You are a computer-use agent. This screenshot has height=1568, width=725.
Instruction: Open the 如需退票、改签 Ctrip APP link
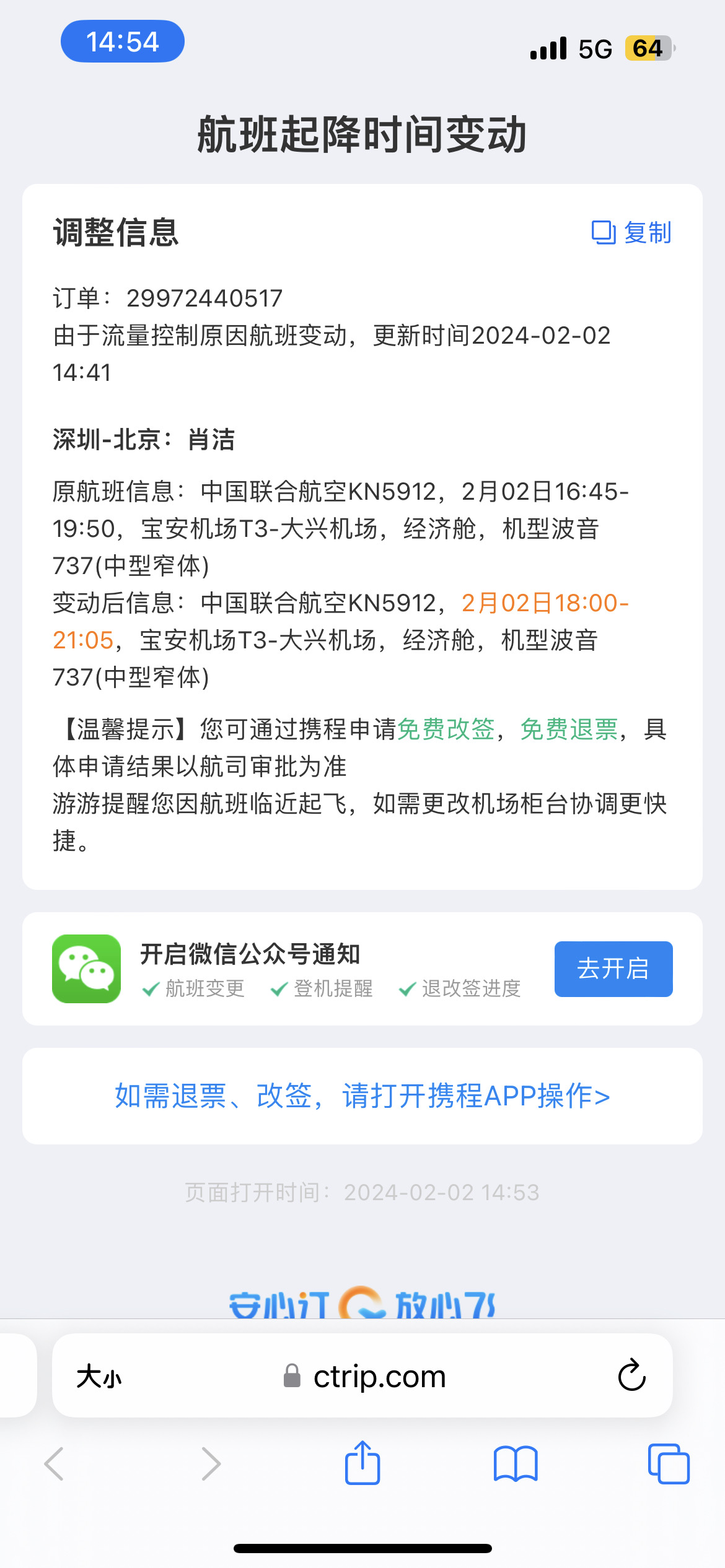click(x=362, y=1096)
